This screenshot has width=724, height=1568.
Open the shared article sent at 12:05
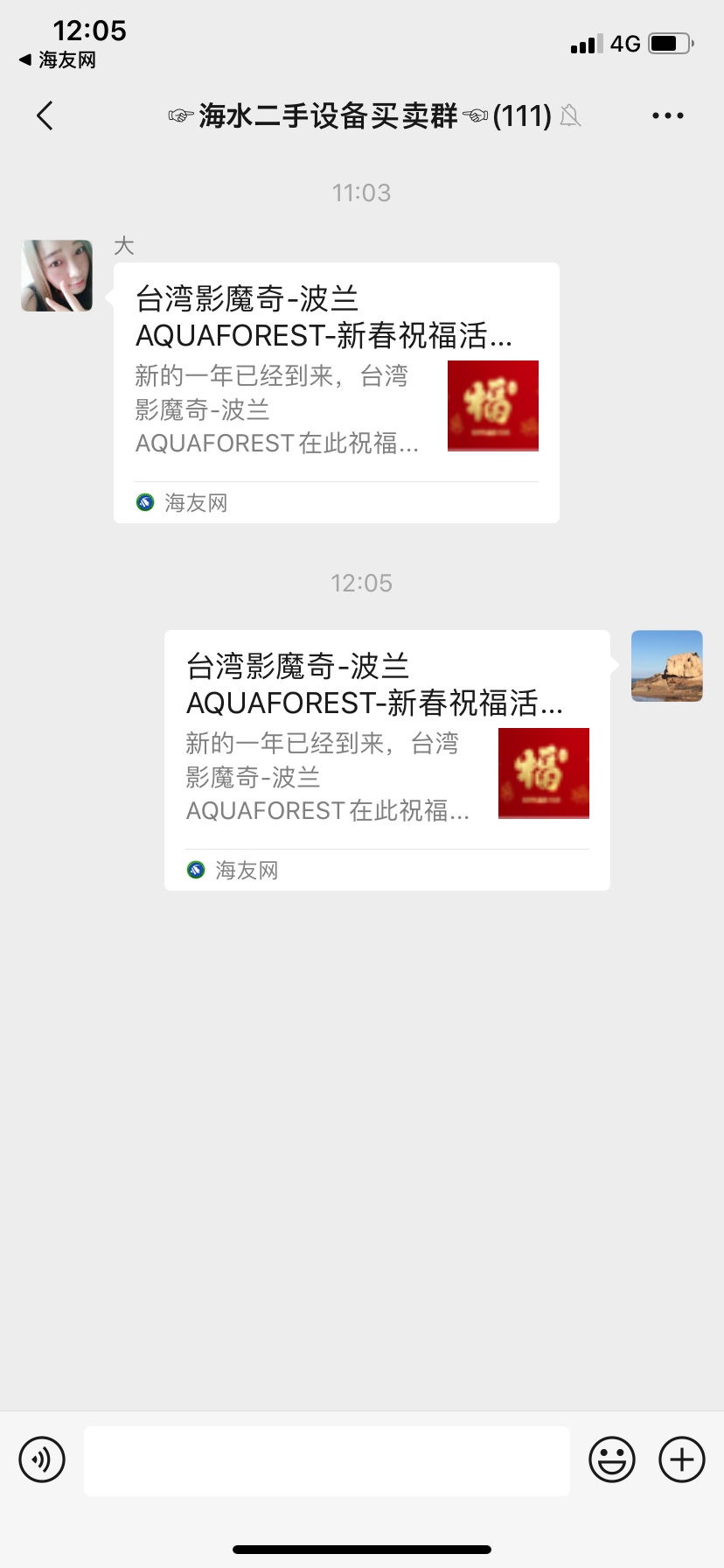click(386, 759)
